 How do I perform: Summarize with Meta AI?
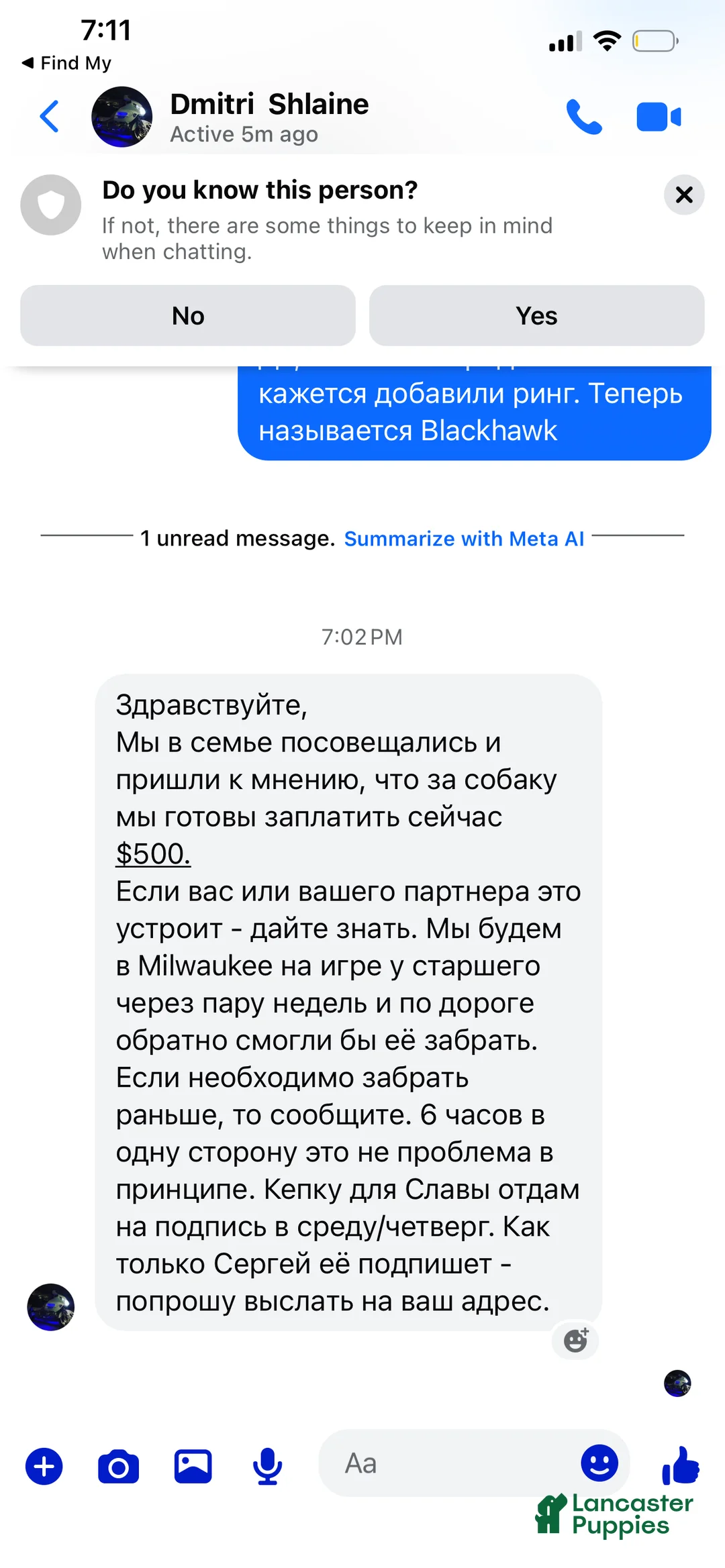point(464,538)
